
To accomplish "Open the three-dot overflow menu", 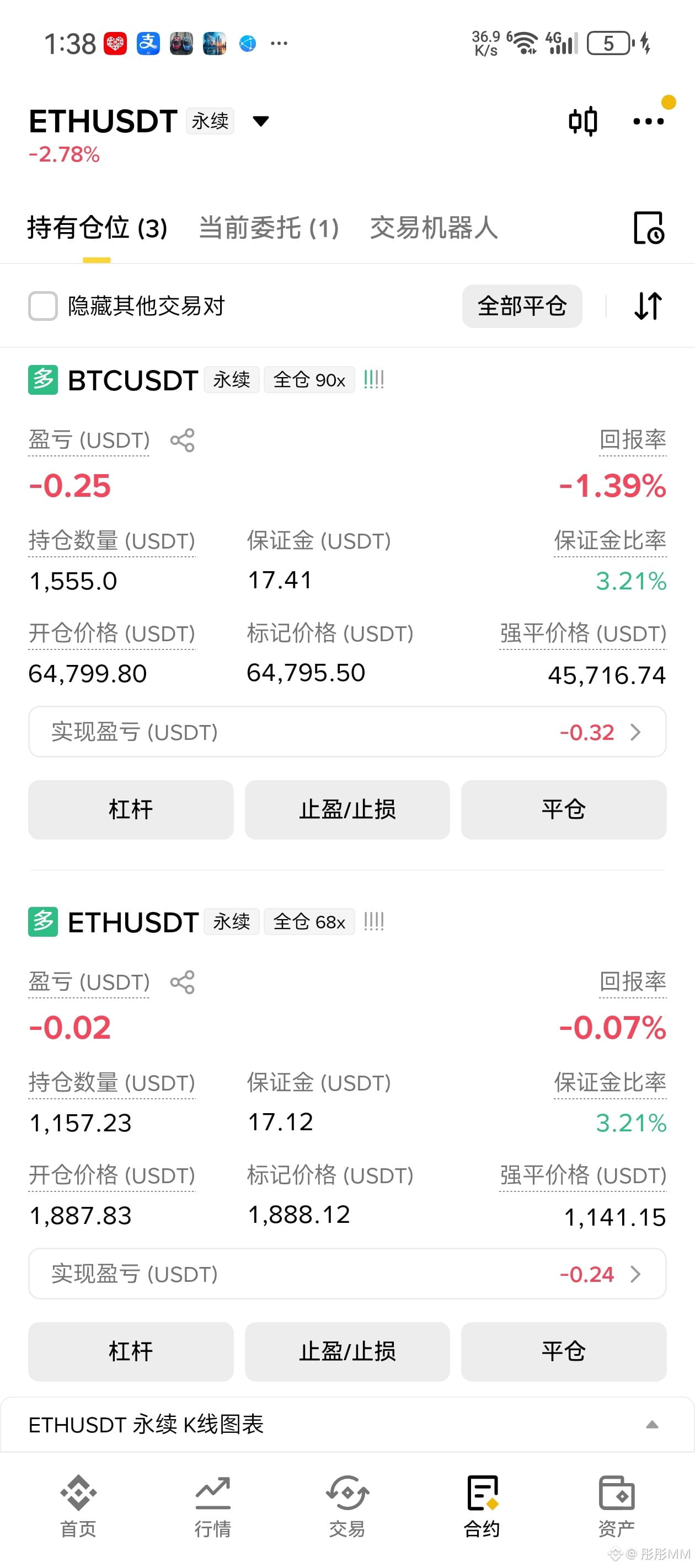I will coord(648,121).
